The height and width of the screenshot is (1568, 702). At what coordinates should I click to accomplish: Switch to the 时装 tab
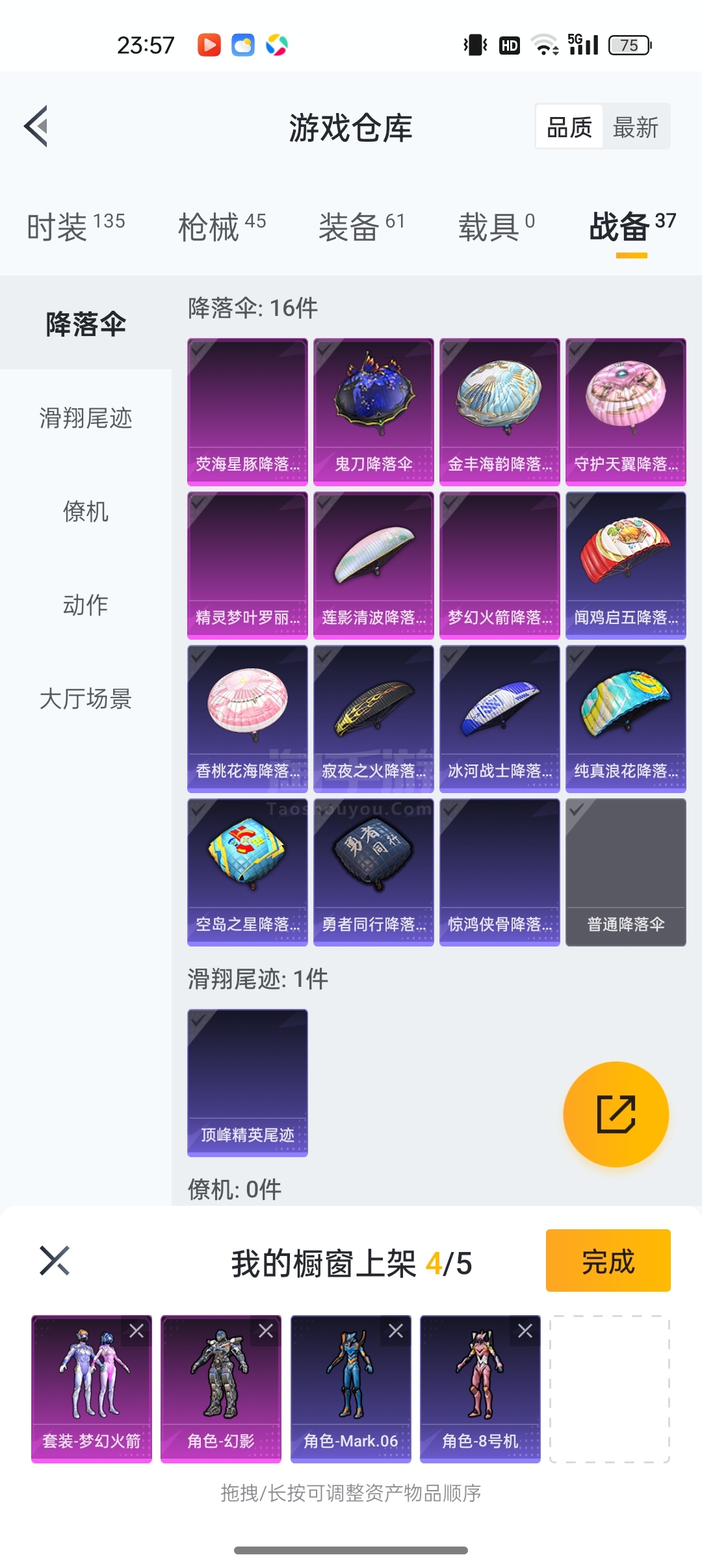[x=75, y=227]
